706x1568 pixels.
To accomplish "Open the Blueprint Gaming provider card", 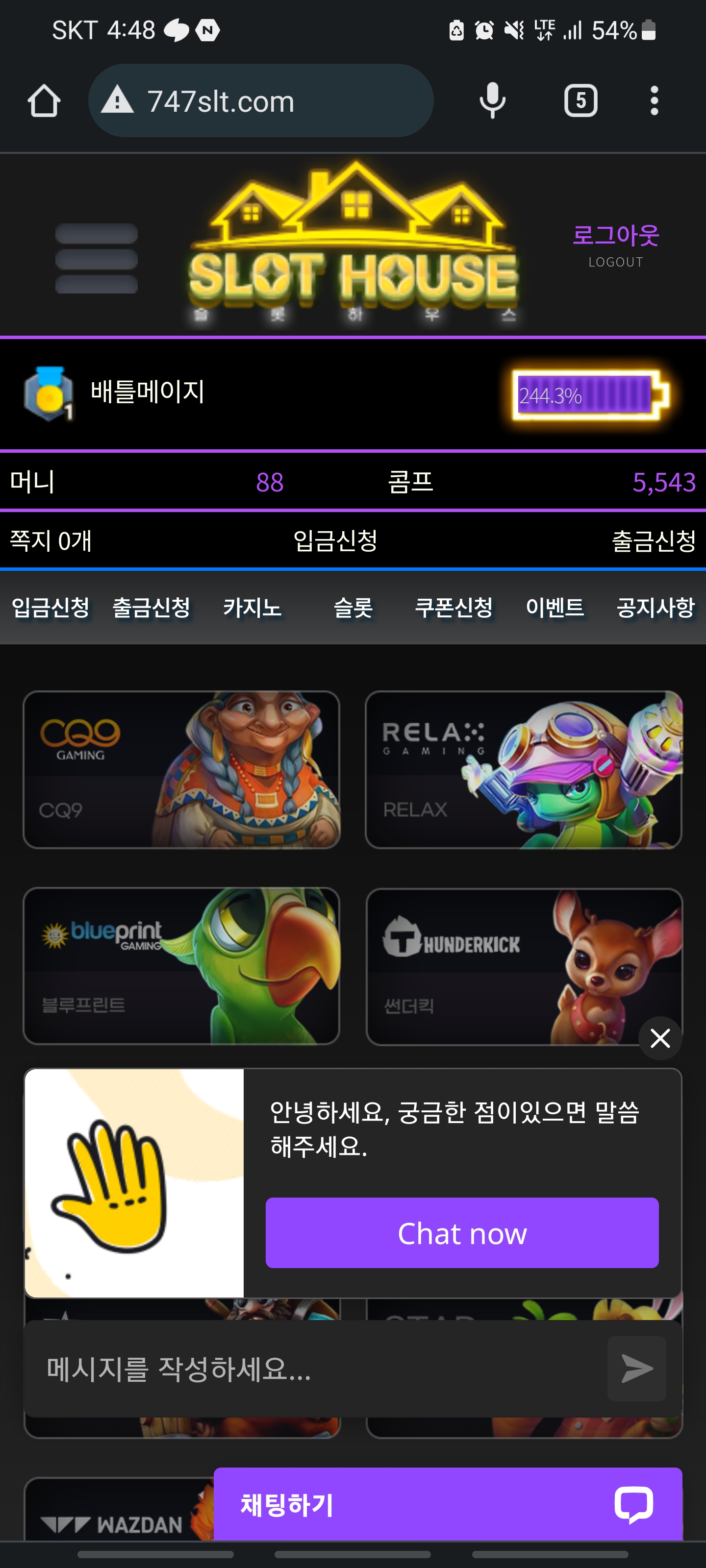I will pyautogui.click(x=181, y=966).
